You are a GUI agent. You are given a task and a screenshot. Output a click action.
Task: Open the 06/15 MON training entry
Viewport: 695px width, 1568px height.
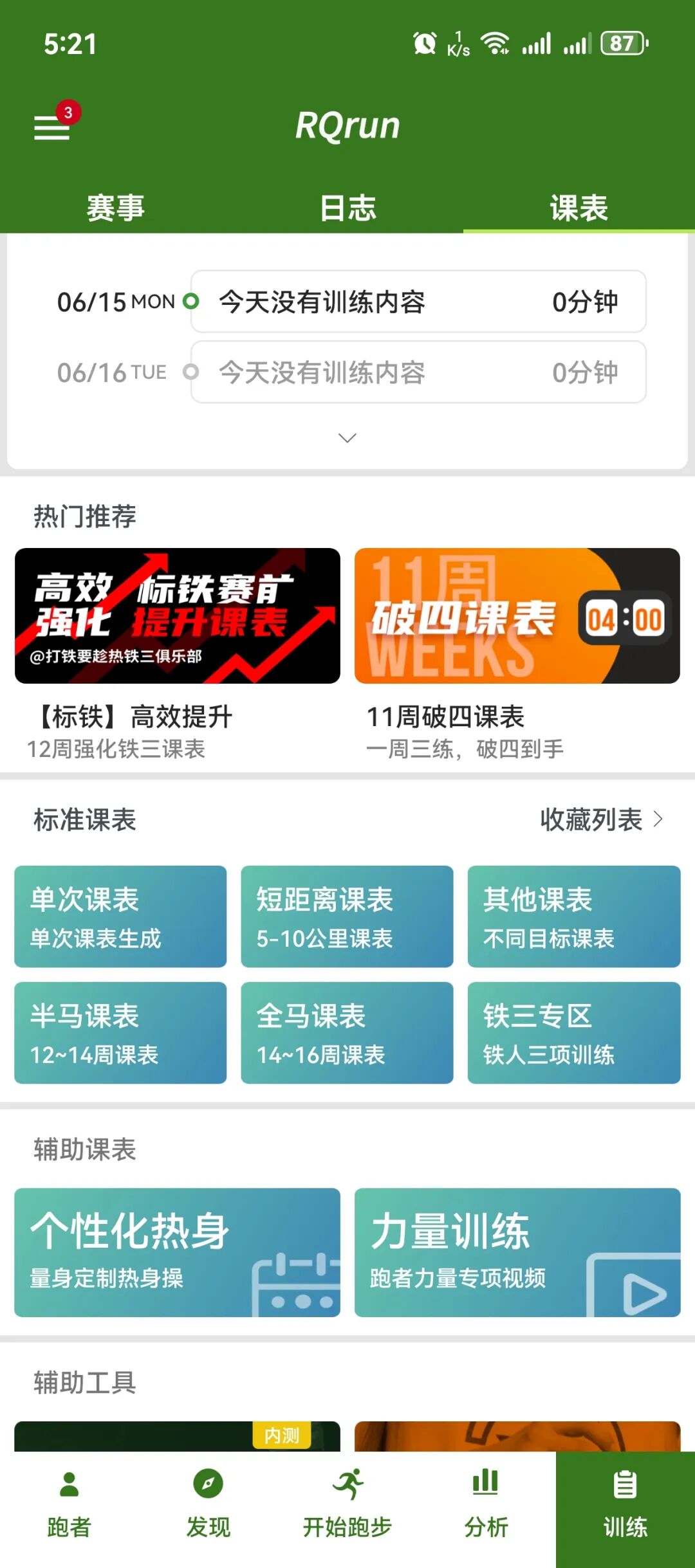418,301
